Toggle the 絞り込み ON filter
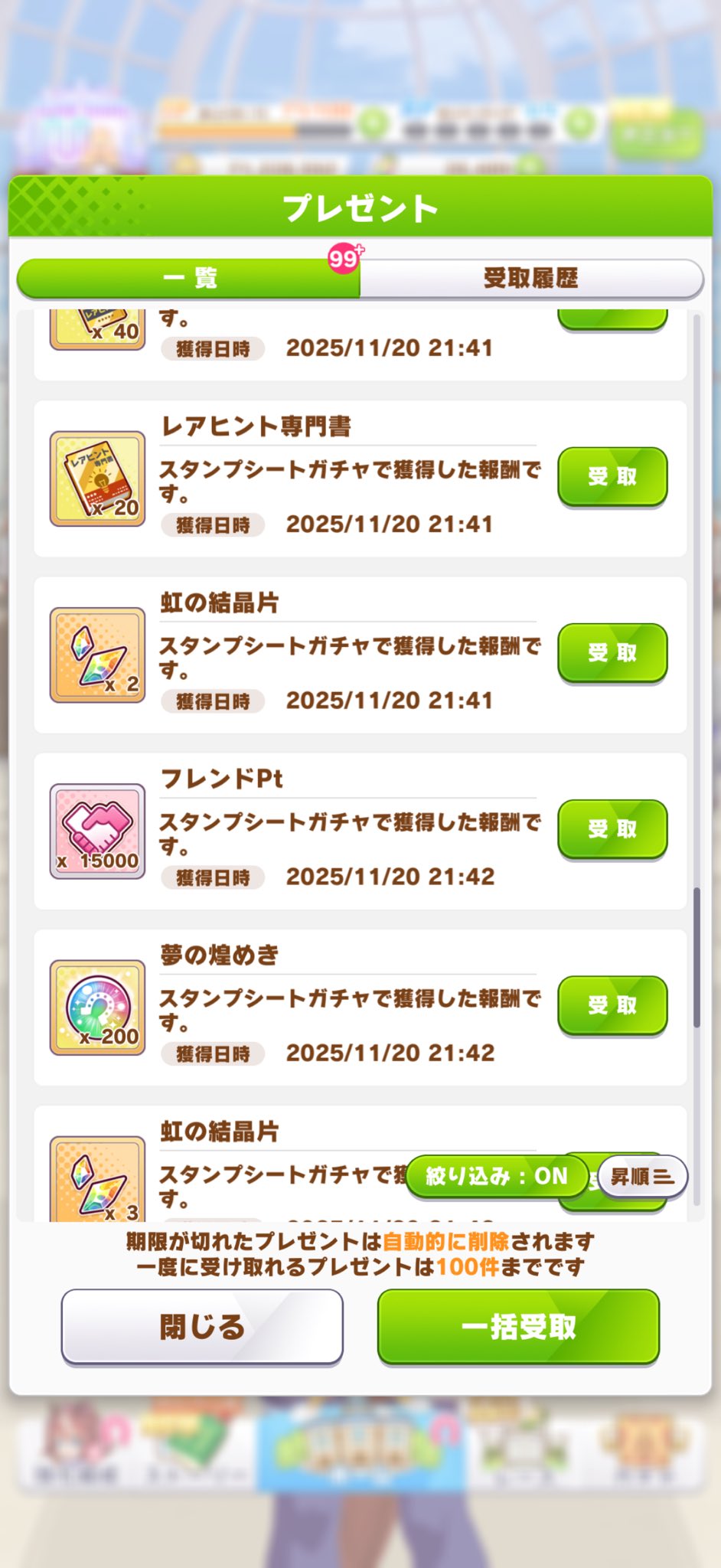Screen dimensions: 721x1568 tap(496, 1176)
